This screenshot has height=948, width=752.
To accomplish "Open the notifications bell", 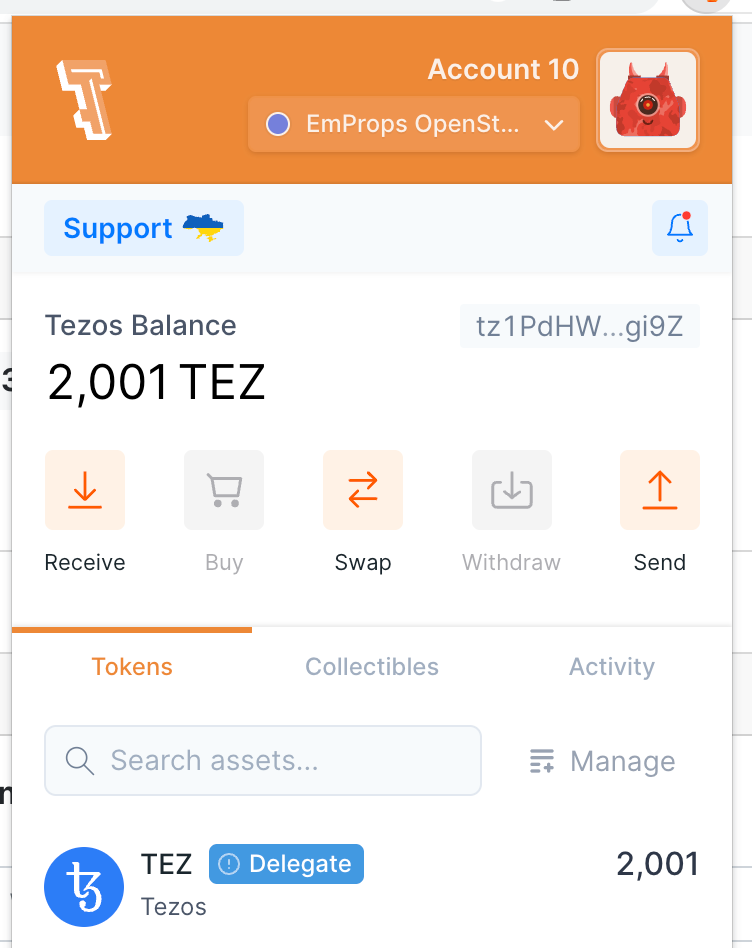I will tap(680, 228).
